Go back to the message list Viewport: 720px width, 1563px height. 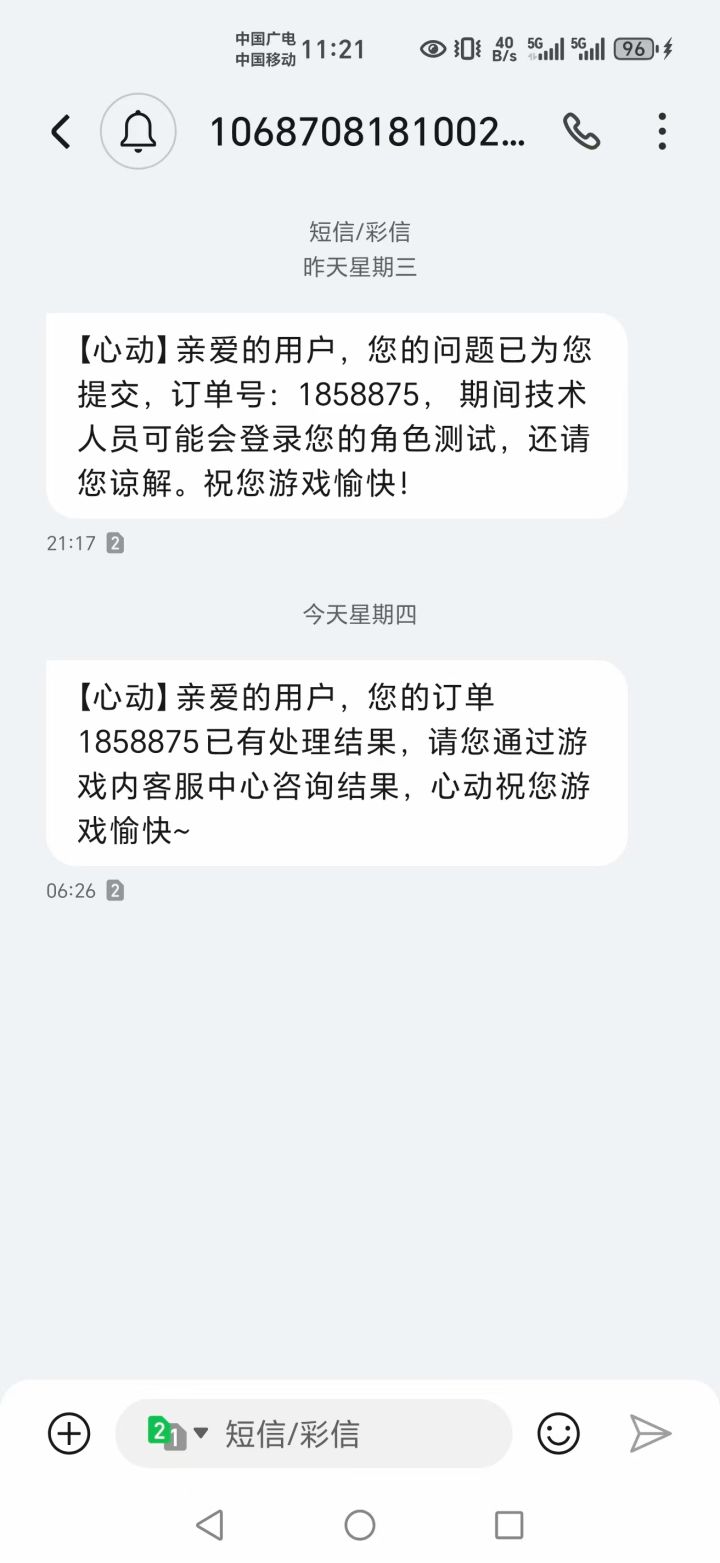click(61, 131)
